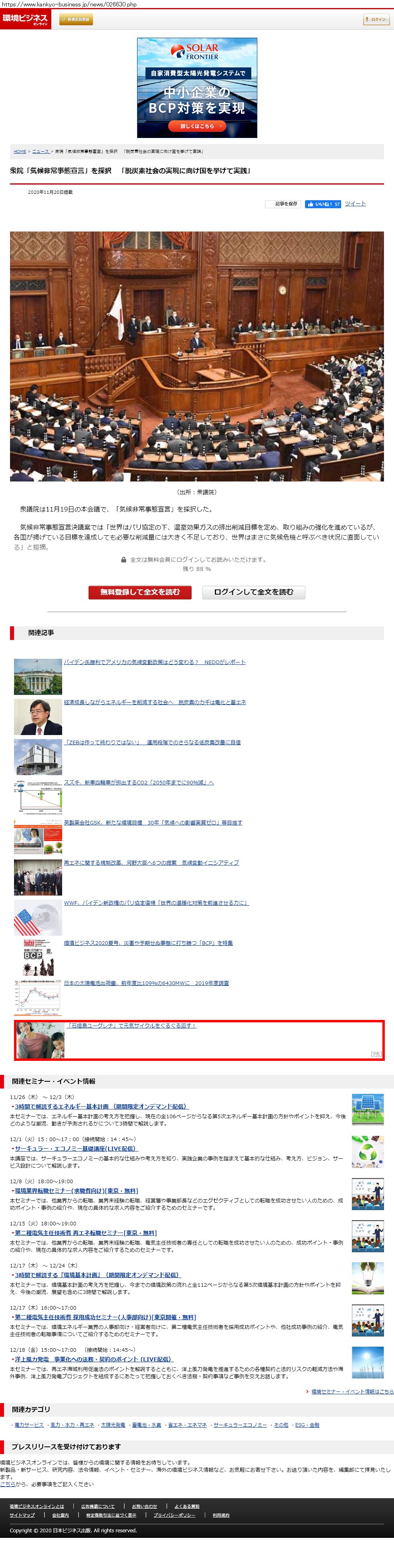Tap the ログイン button in the header
The width and height of the screenshot is (394, 1568).
pos(376,20)
